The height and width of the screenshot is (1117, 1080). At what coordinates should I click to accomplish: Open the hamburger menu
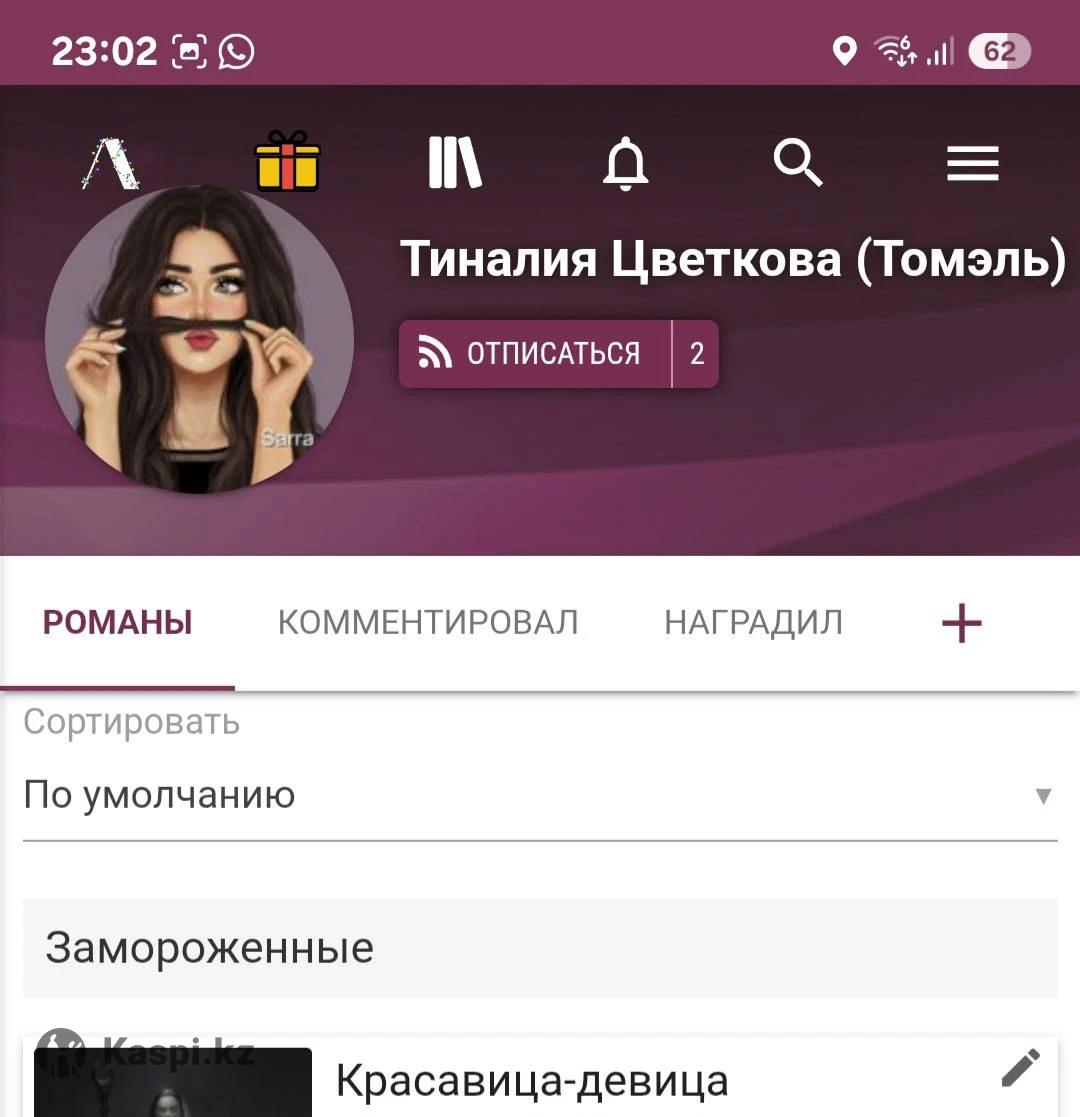click(972, 163)
